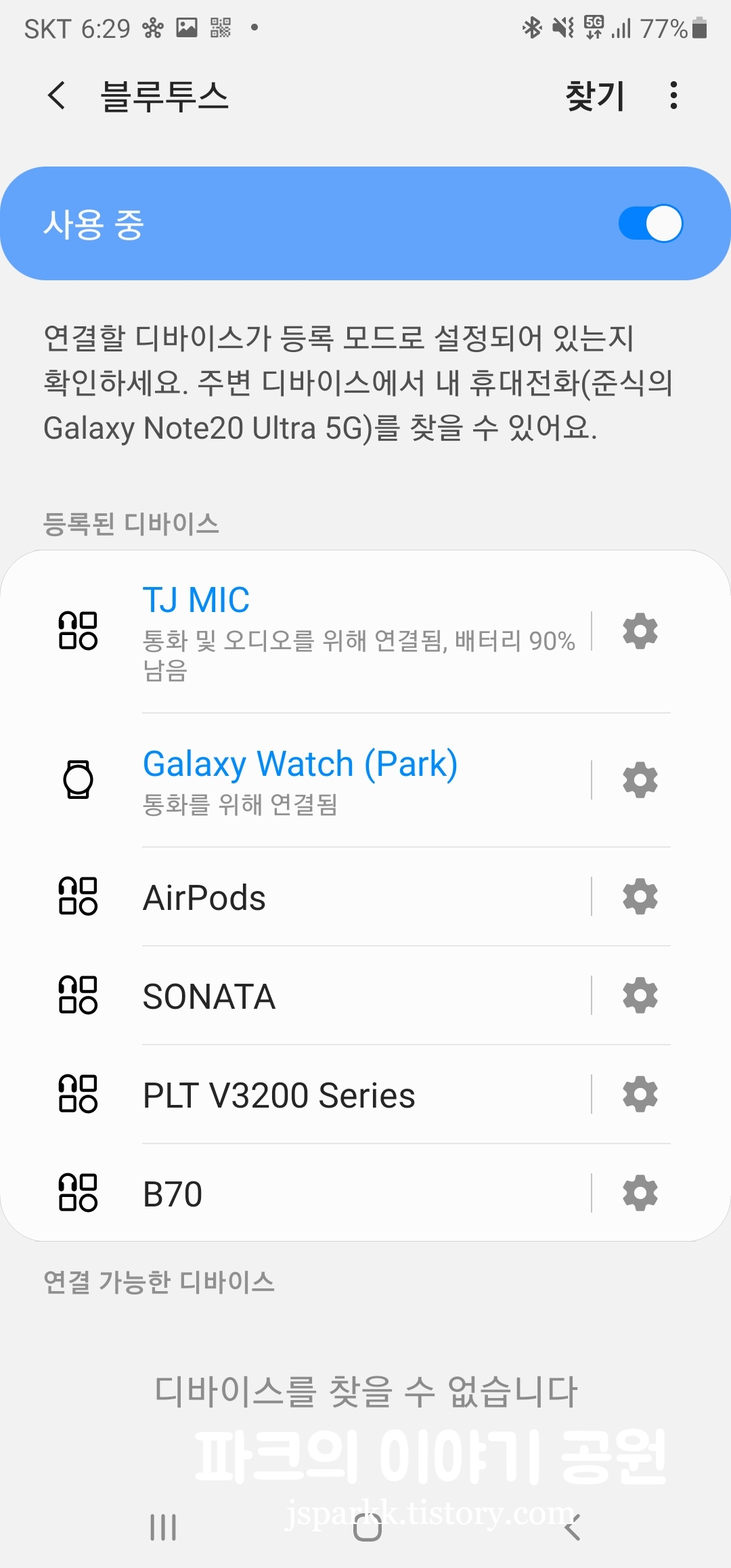Turn off the 사용 중 Bluetooth switch
The height and width of the screenshot is (1568, 731).
(x=650, y=223)
